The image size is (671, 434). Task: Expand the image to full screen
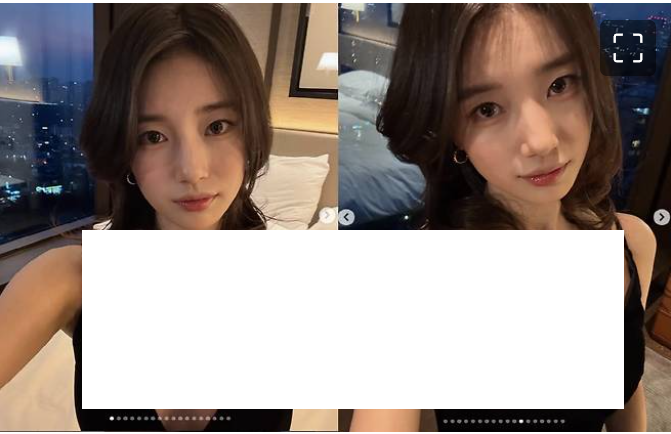pyautogui.click(x=627, y=48)
